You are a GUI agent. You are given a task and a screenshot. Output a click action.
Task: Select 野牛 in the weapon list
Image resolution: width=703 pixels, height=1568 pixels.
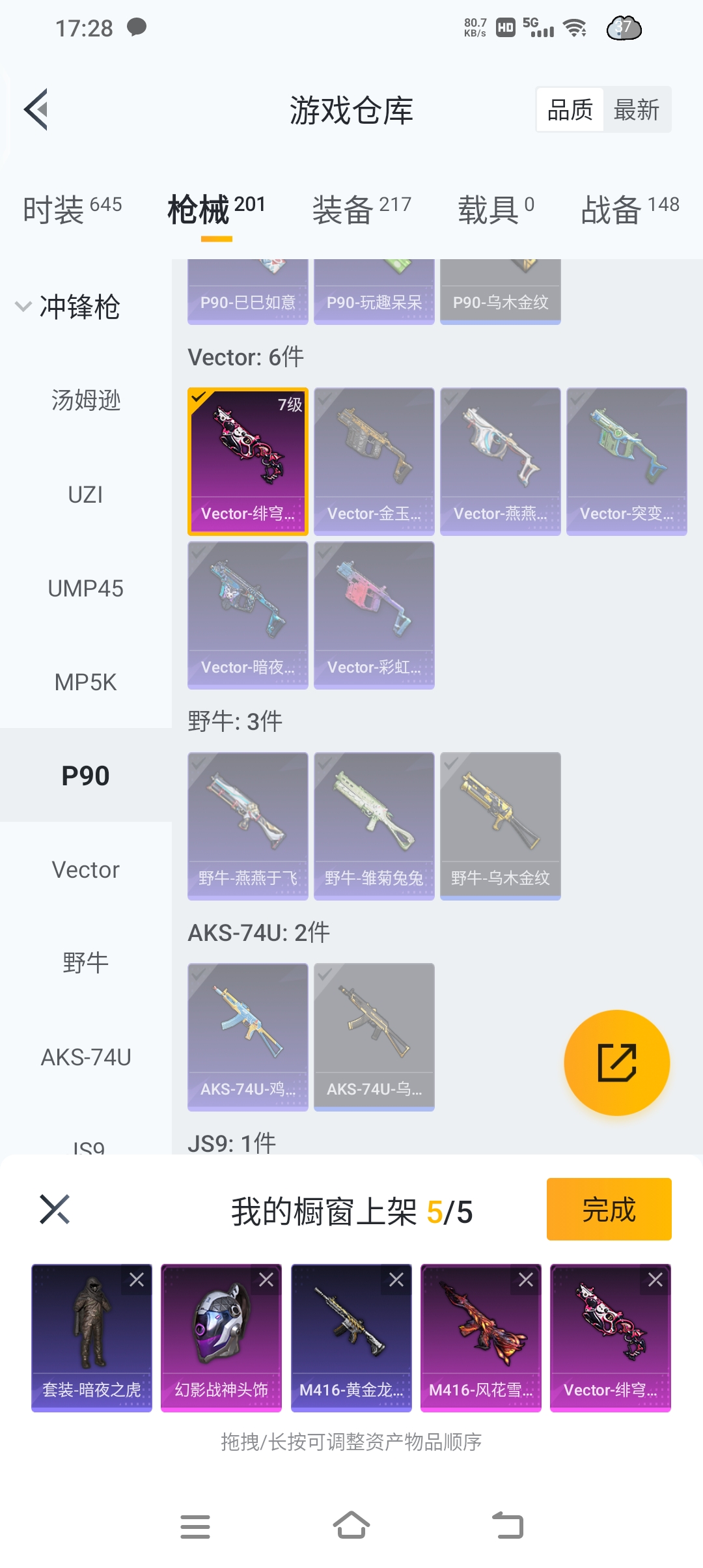[85, 963]
